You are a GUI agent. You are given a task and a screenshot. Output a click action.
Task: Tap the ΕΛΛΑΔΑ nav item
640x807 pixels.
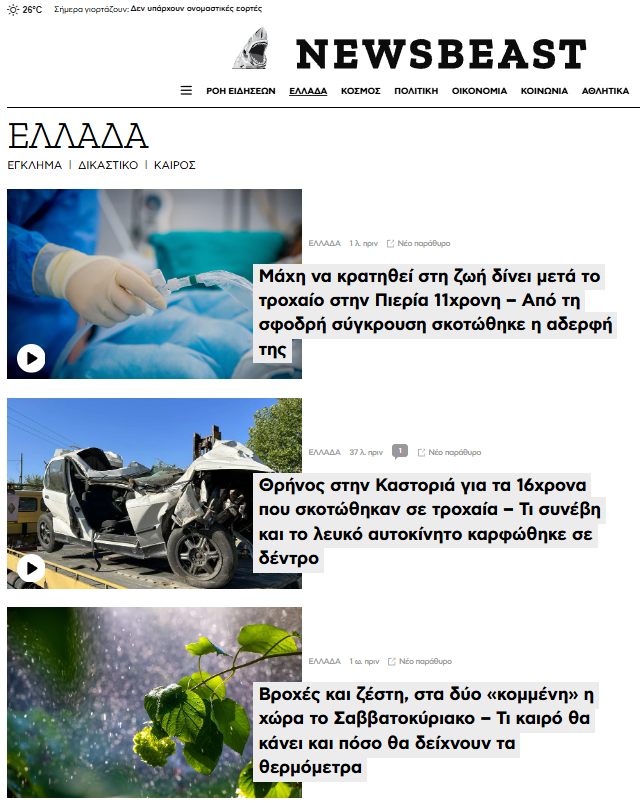pos(308,91)
